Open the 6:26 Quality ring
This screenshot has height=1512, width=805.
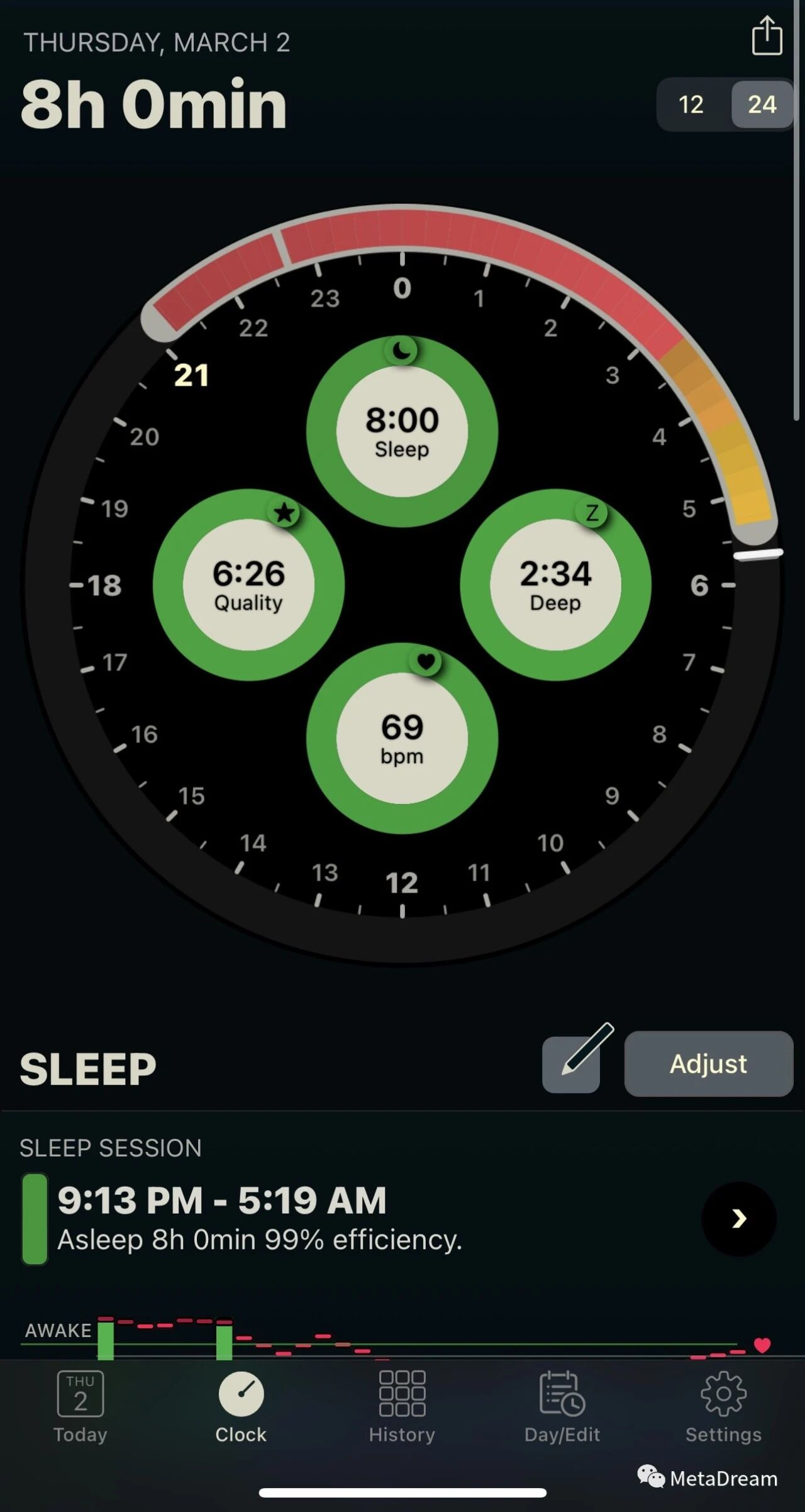click(248, 585)
